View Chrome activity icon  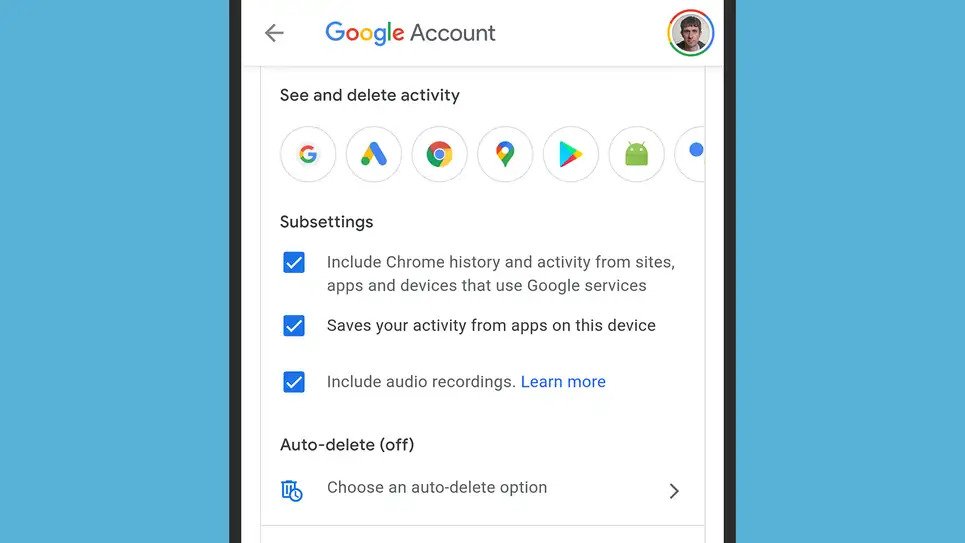tap(439, 154)
